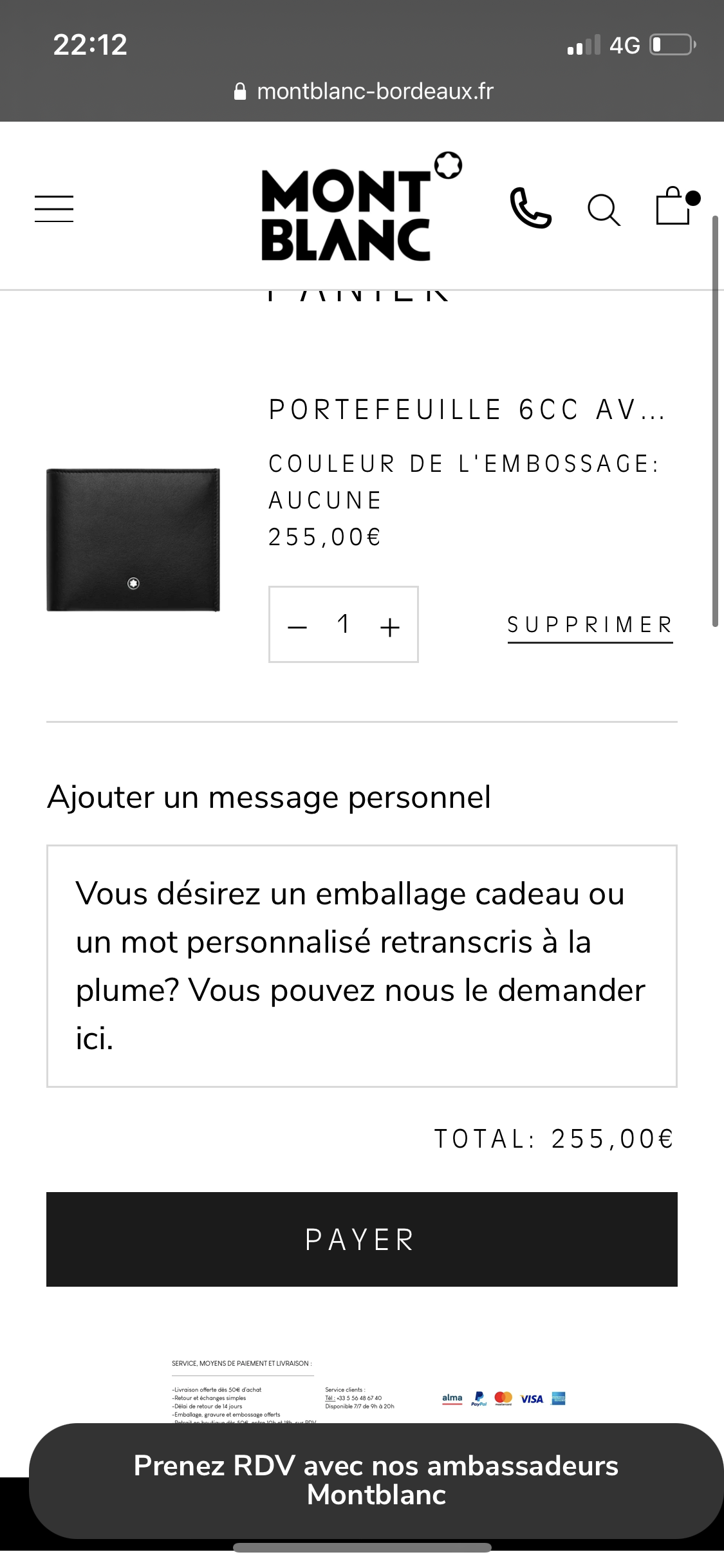724x1568 pixels.
Task: Open the search magnifier
Action: [x=604, y=210]
